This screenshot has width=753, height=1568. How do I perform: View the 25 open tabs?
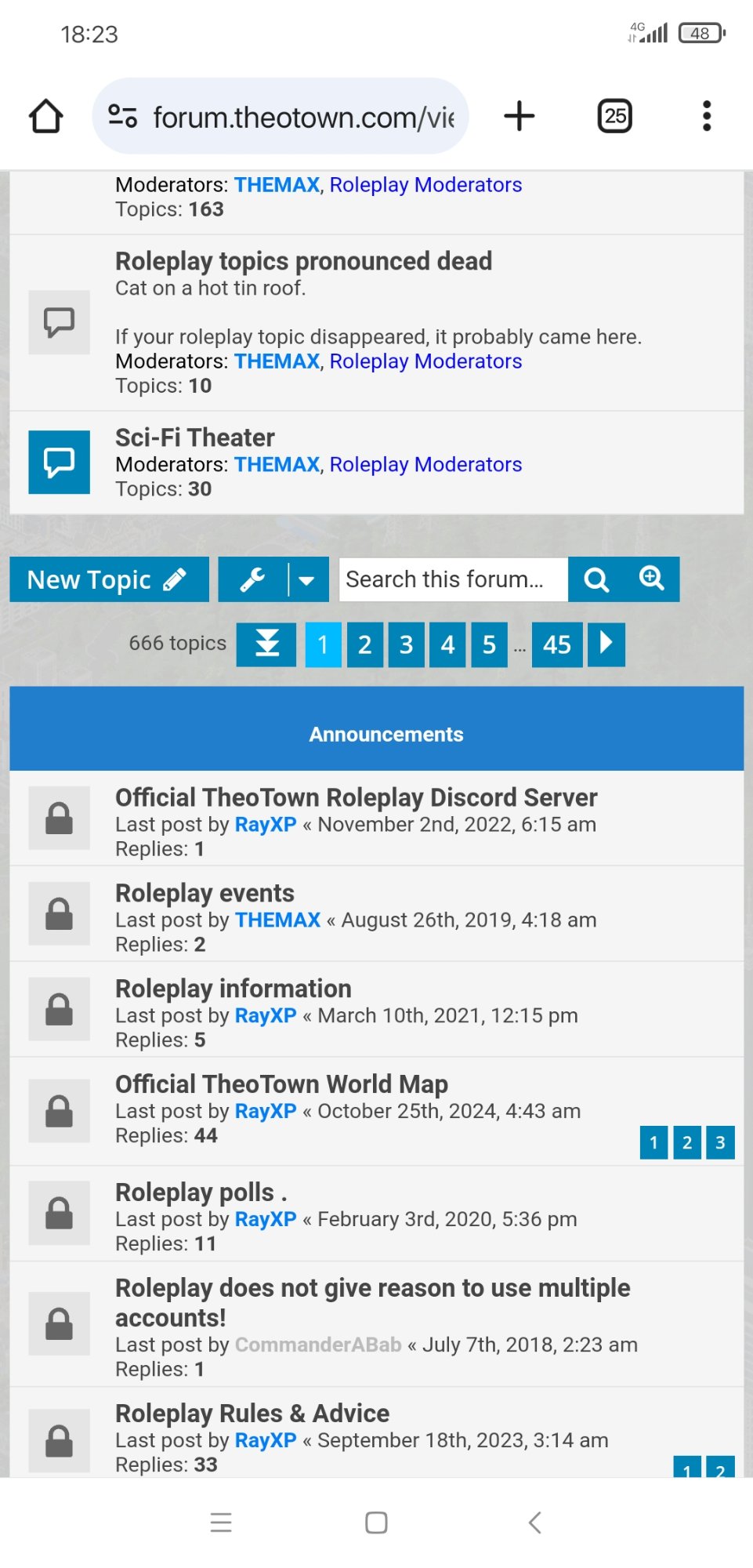[615, 116]
